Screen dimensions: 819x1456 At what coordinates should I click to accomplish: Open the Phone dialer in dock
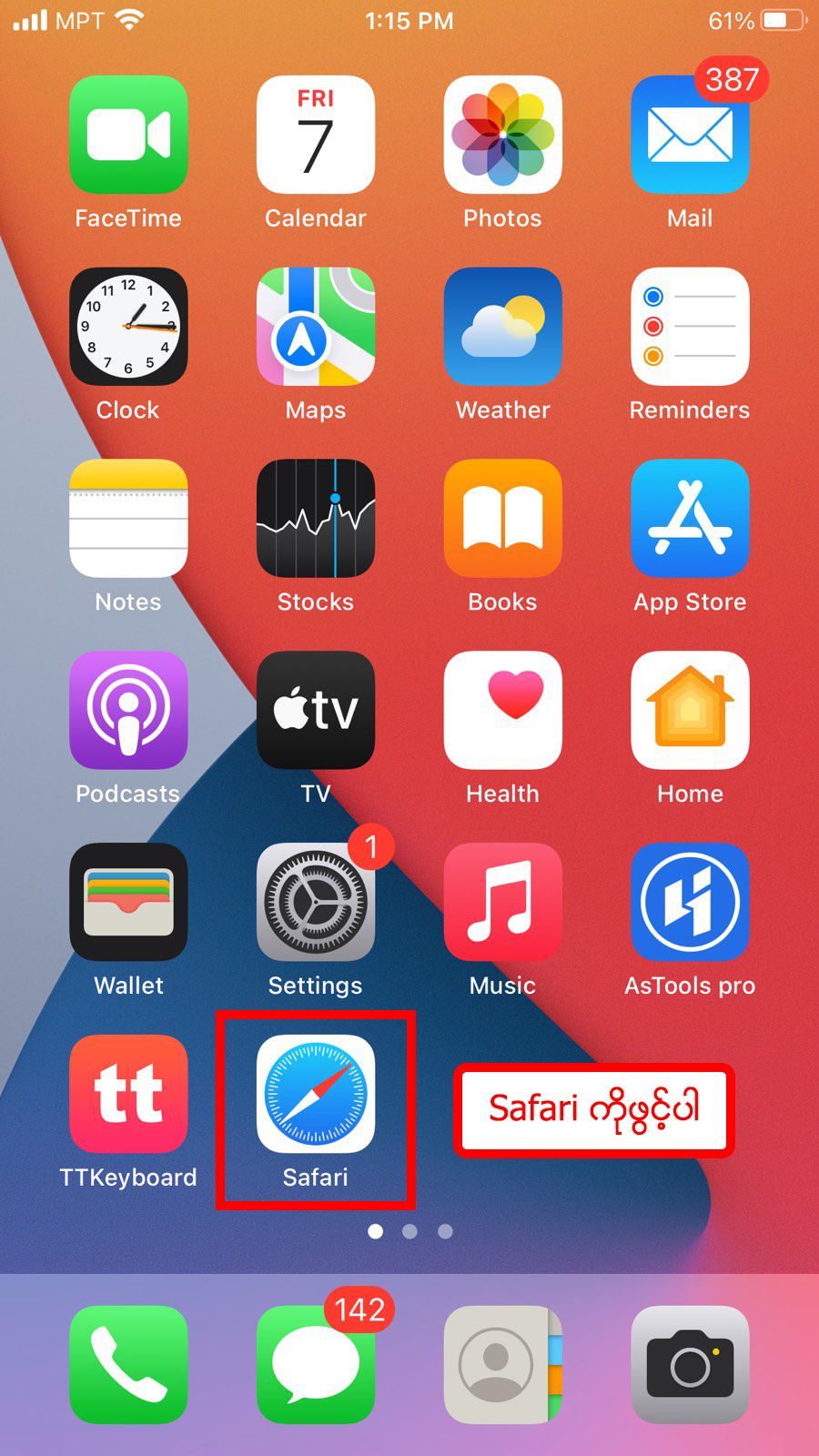(128, 1364)
